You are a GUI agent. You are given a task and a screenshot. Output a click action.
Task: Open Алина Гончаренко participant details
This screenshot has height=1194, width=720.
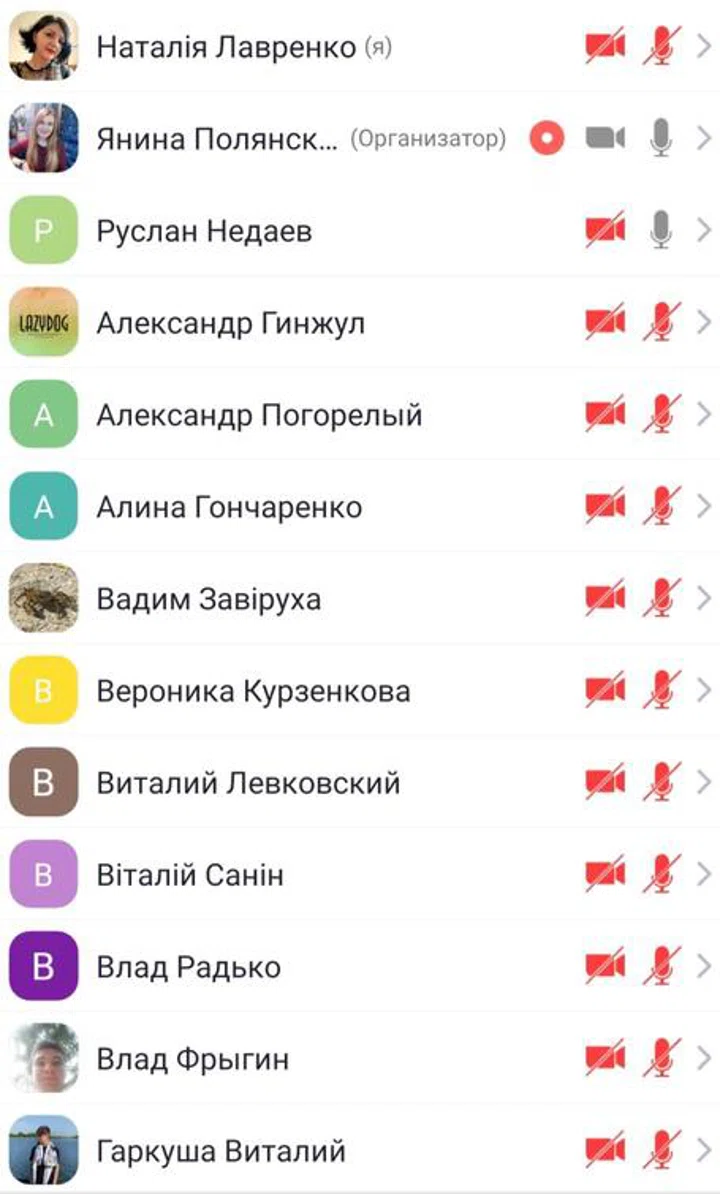360,506
